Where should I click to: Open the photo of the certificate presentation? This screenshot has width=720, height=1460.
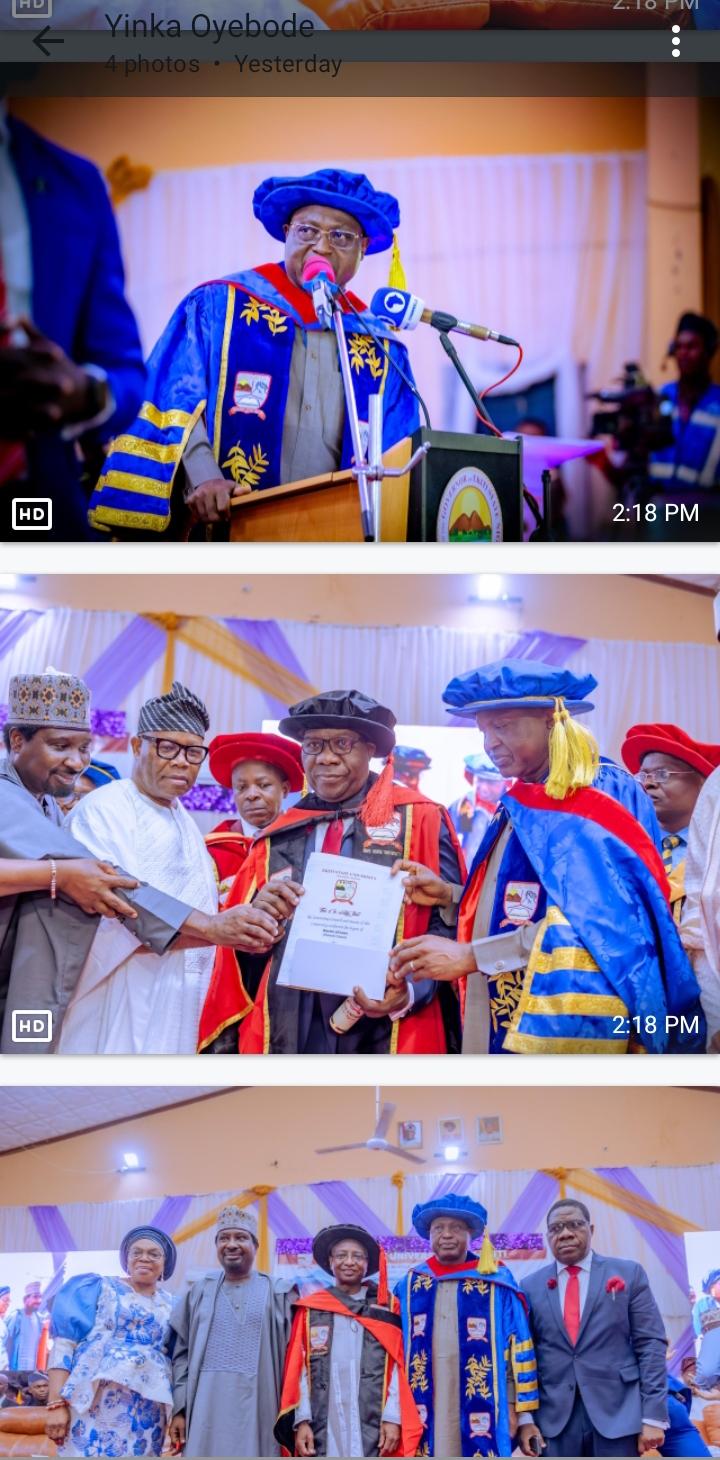[360, 814]
